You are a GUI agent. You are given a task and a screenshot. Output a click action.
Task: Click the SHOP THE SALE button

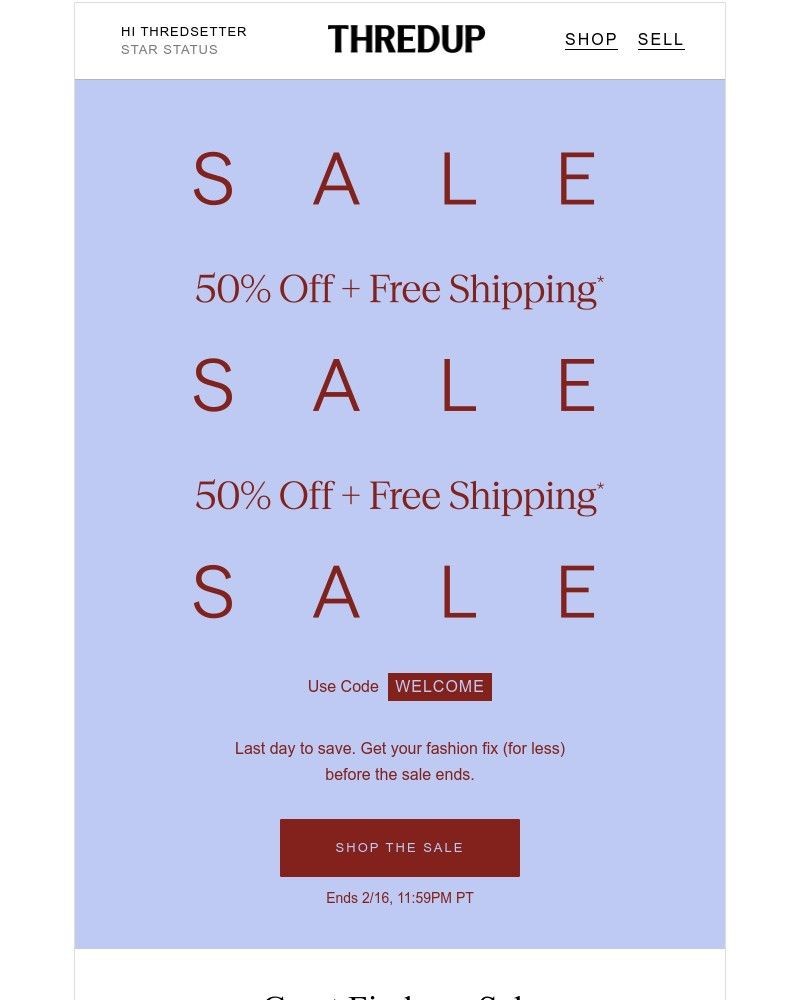pos(399,847)
